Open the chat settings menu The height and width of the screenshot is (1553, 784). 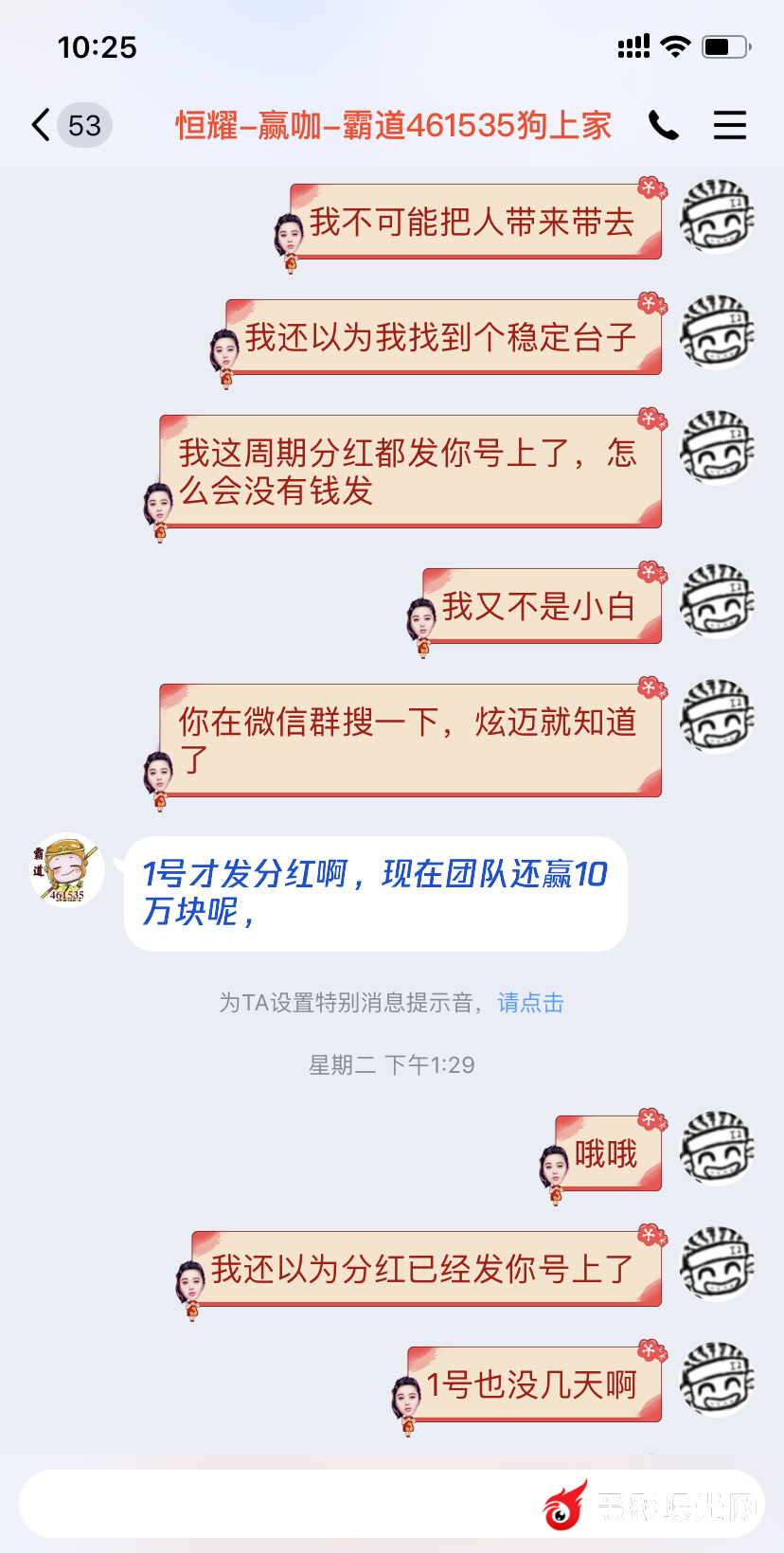point(729,125)
